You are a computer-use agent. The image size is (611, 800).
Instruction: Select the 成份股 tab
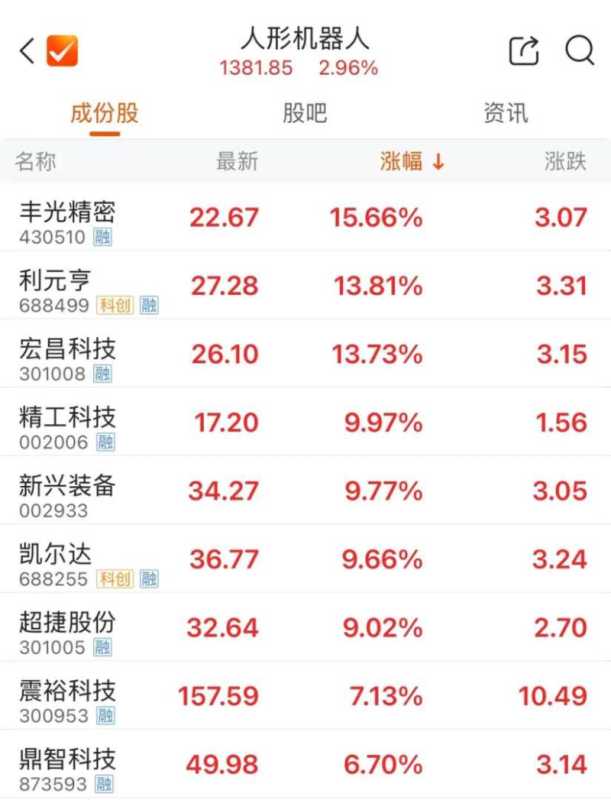tap(104, 113)
